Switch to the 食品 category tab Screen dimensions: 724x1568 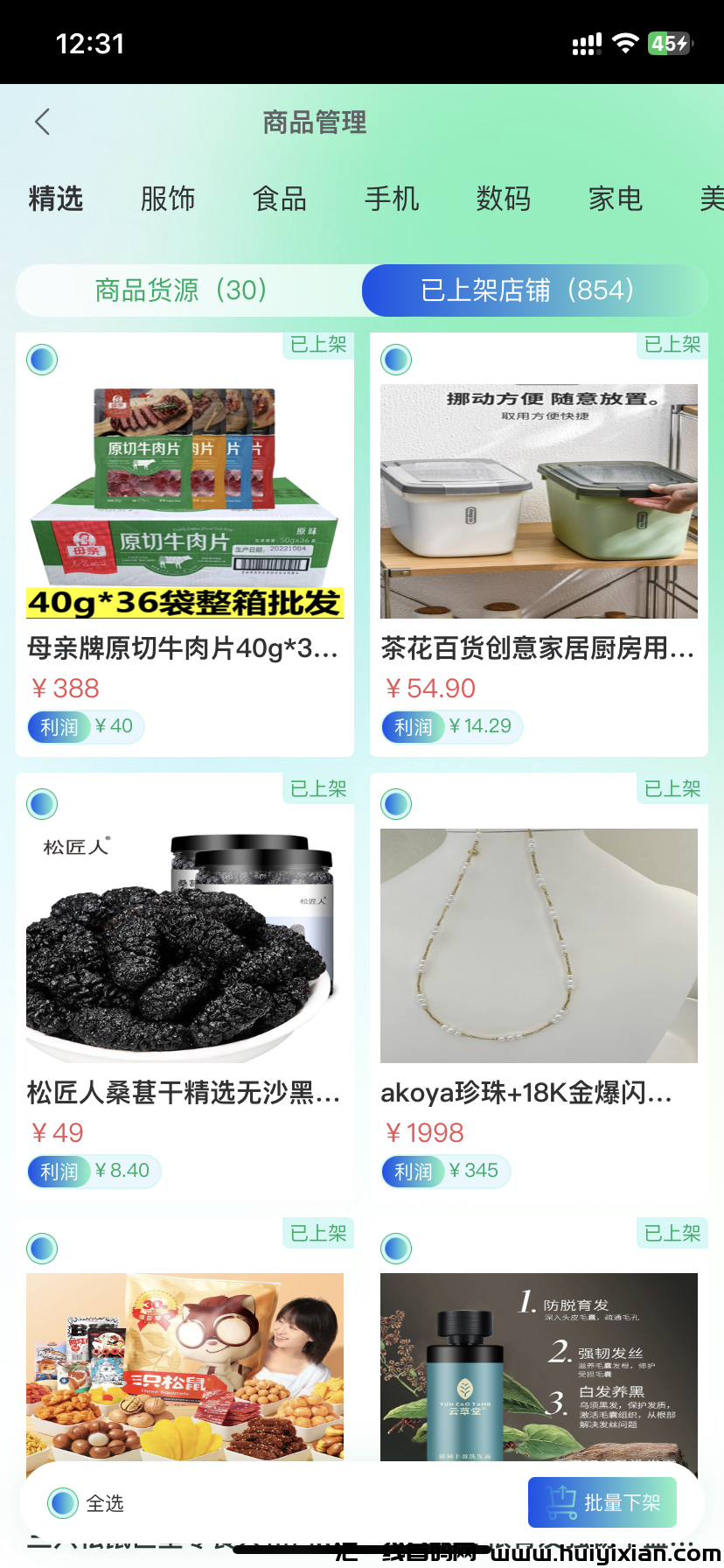pyautogui.click(x=280, y=199)
